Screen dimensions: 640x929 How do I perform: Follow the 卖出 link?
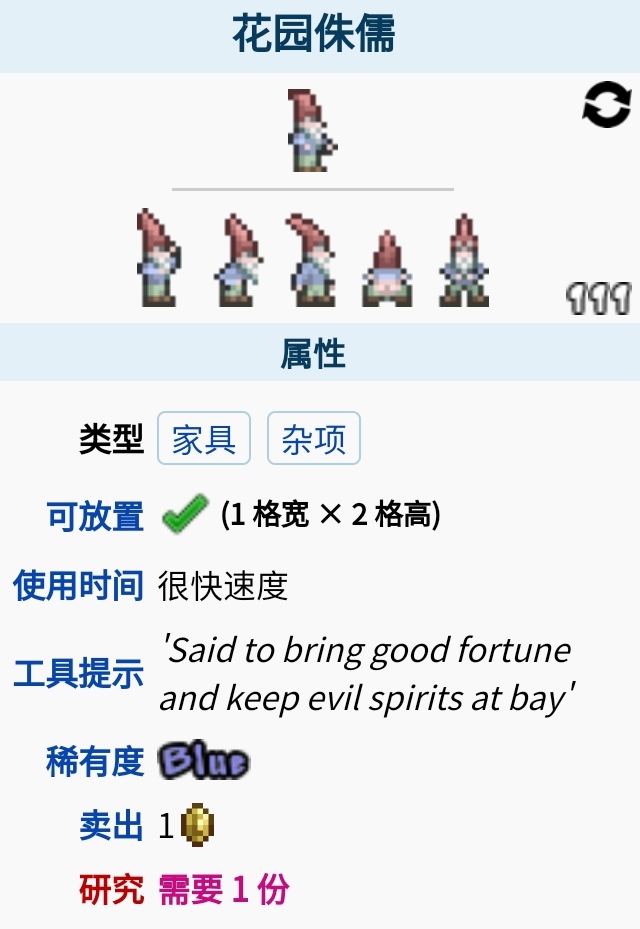111,826
